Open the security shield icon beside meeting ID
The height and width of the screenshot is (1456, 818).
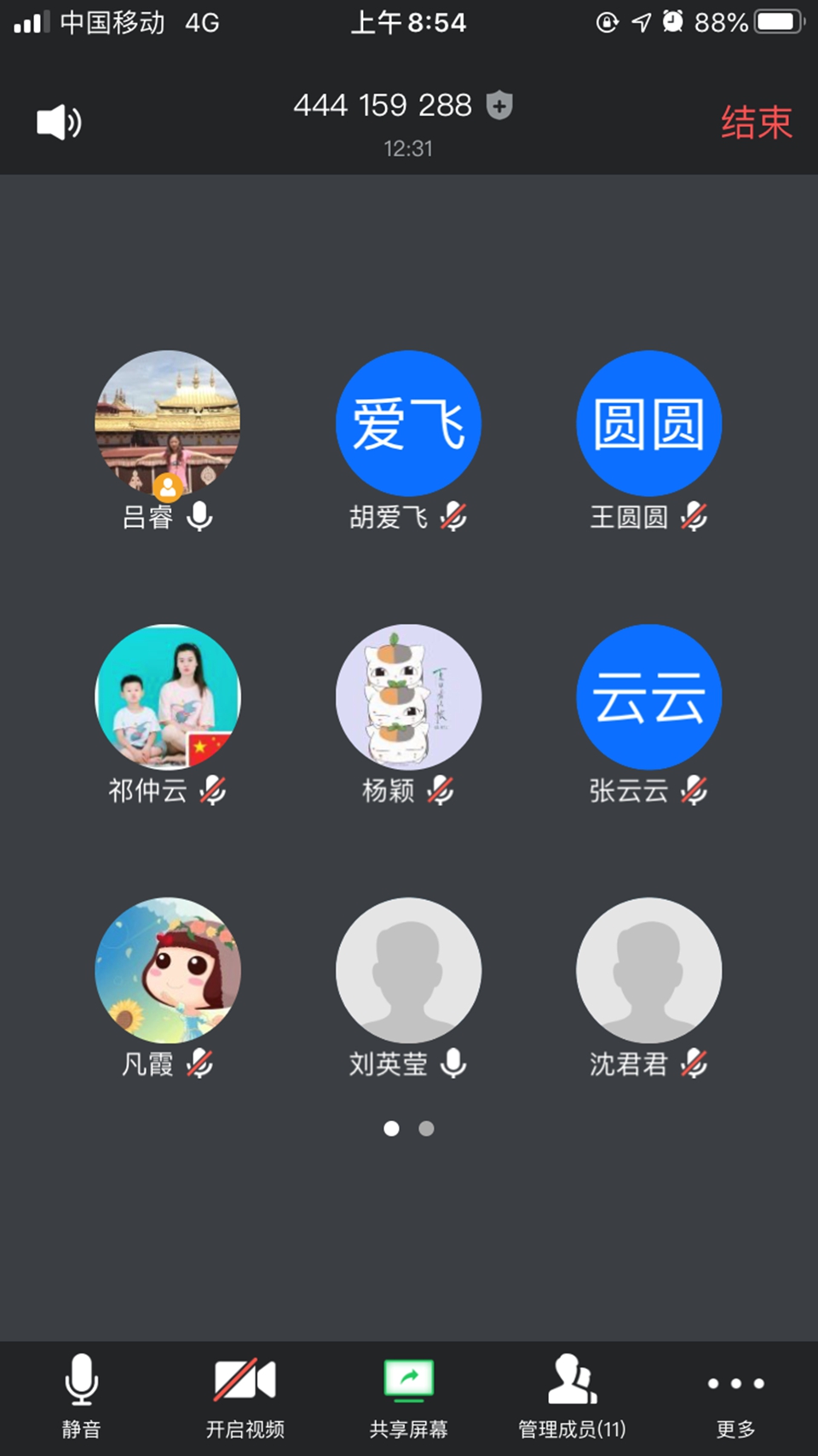(499, 106)
